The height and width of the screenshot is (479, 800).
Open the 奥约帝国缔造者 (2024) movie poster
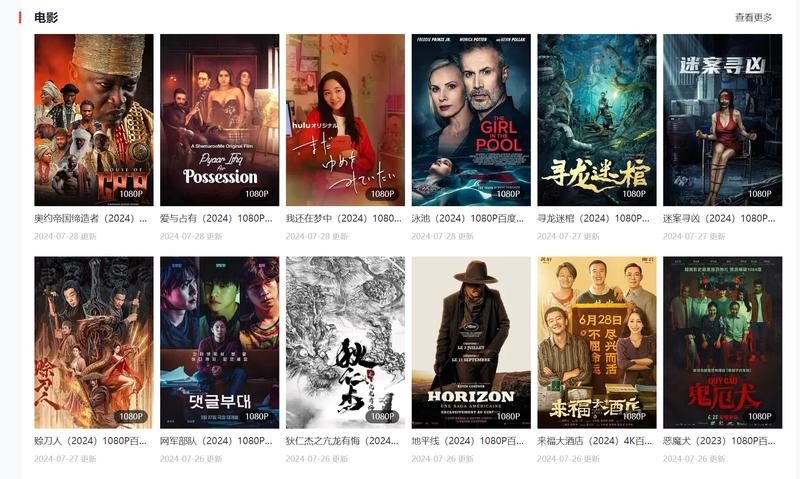point(94,120)
